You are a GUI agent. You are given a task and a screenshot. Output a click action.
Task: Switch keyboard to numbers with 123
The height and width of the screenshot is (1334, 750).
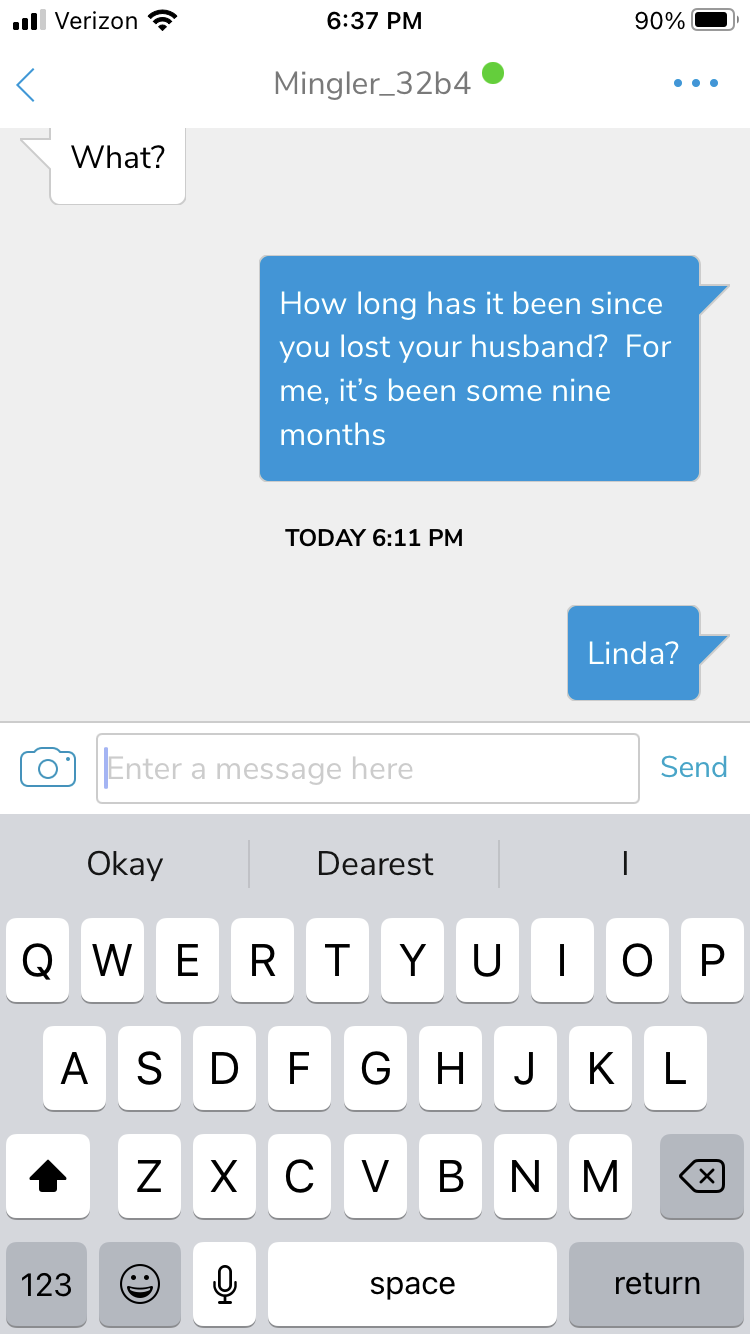(46, 1284)
